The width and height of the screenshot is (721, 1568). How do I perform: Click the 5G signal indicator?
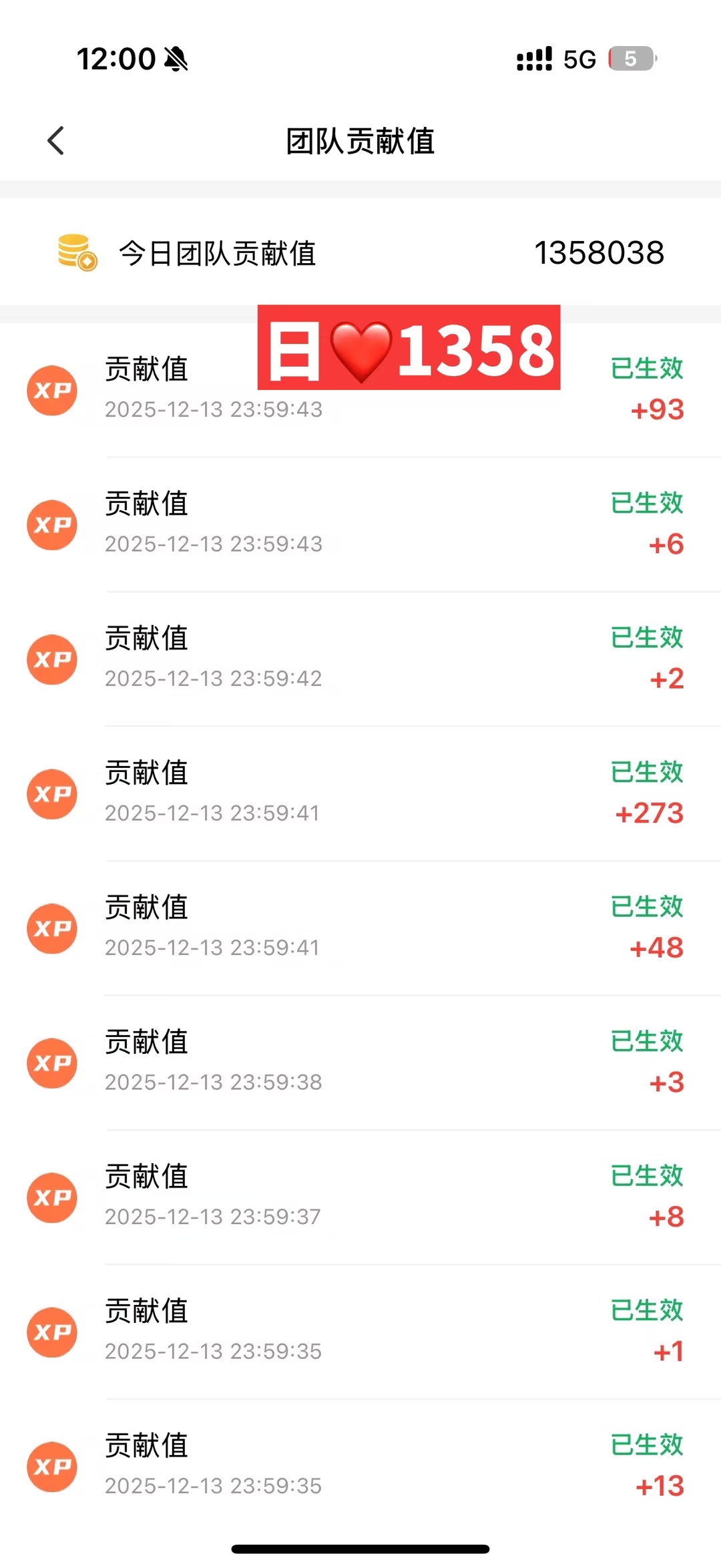578,59
